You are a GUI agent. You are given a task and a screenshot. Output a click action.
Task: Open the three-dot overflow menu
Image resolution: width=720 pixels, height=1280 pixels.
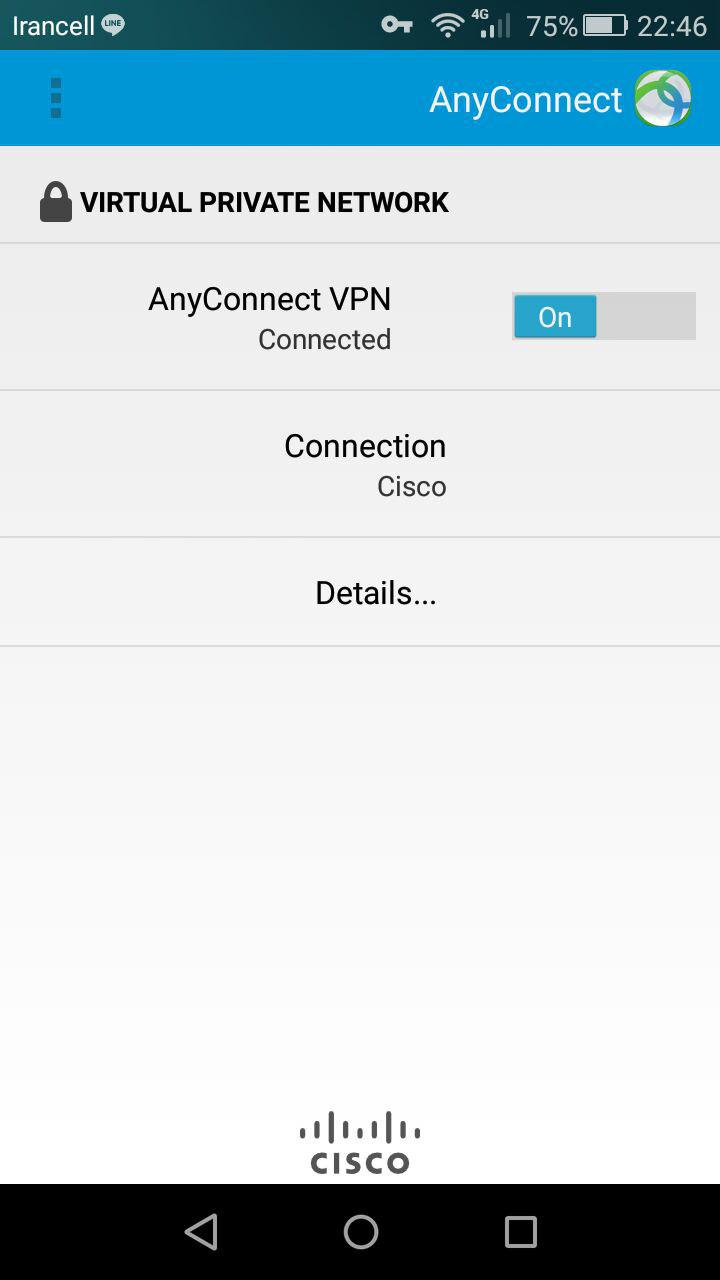56,98
